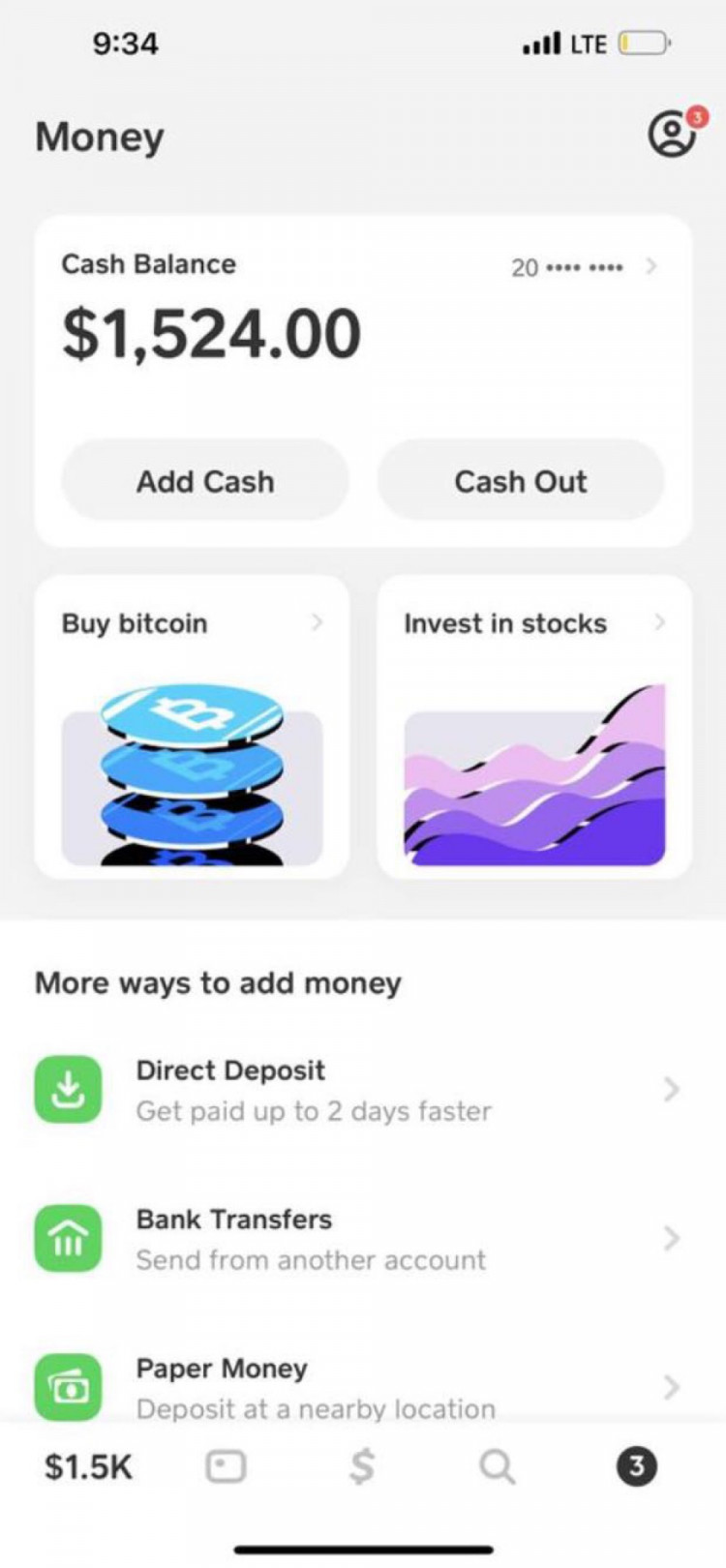Image resolution: width=726 pixels, height=1568 pixels.
Task: Tap the Cash Out button
Action: (x=521, y=481)
